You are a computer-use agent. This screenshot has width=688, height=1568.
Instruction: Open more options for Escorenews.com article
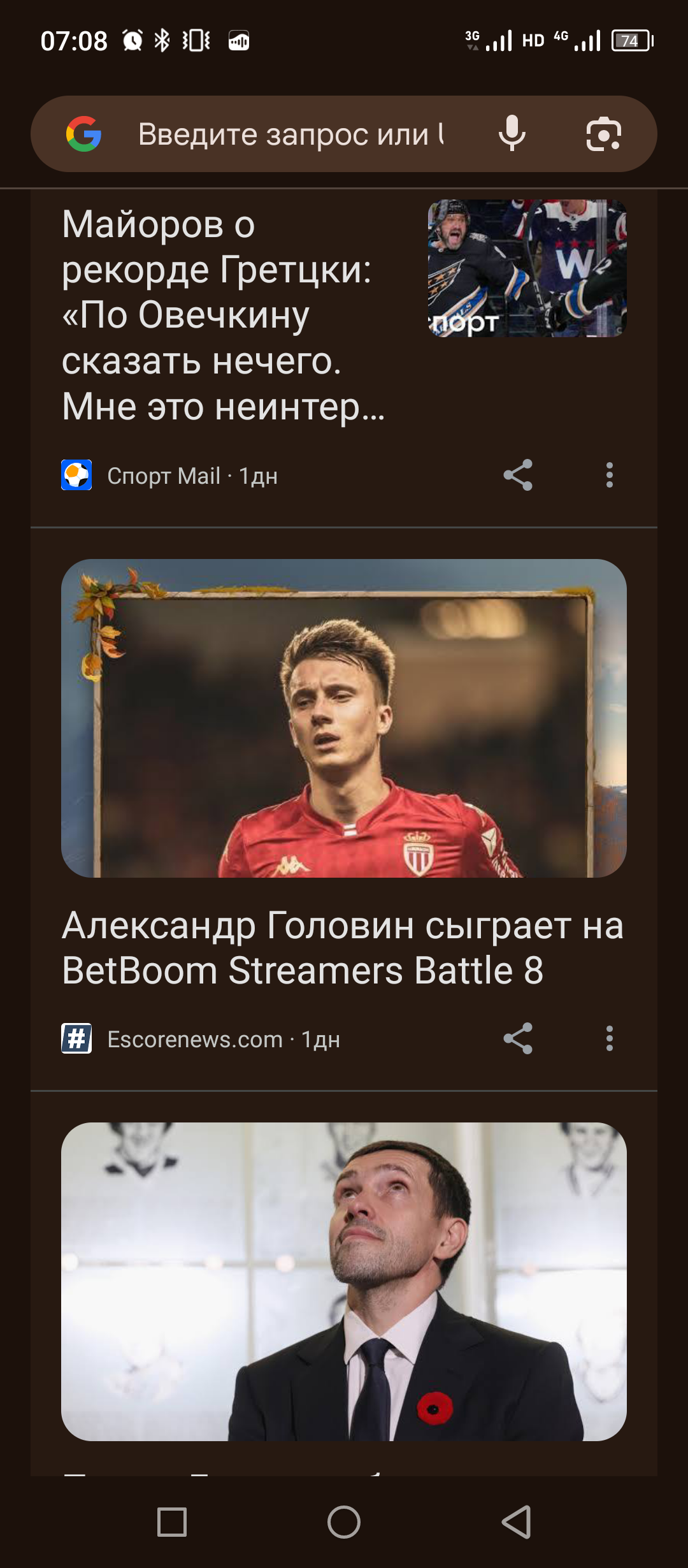point(610,1039)
